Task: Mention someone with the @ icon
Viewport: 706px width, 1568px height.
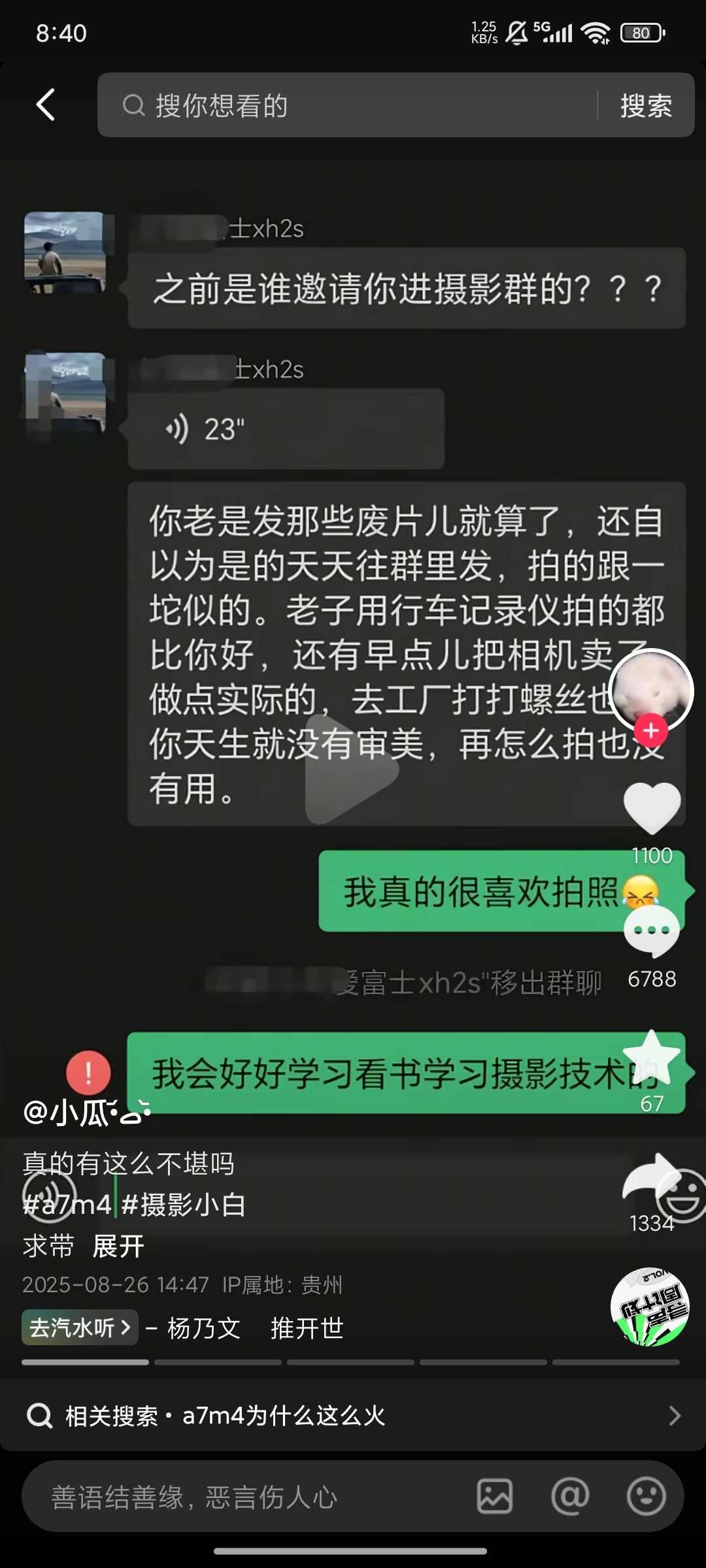Action: click(570, 1496)
